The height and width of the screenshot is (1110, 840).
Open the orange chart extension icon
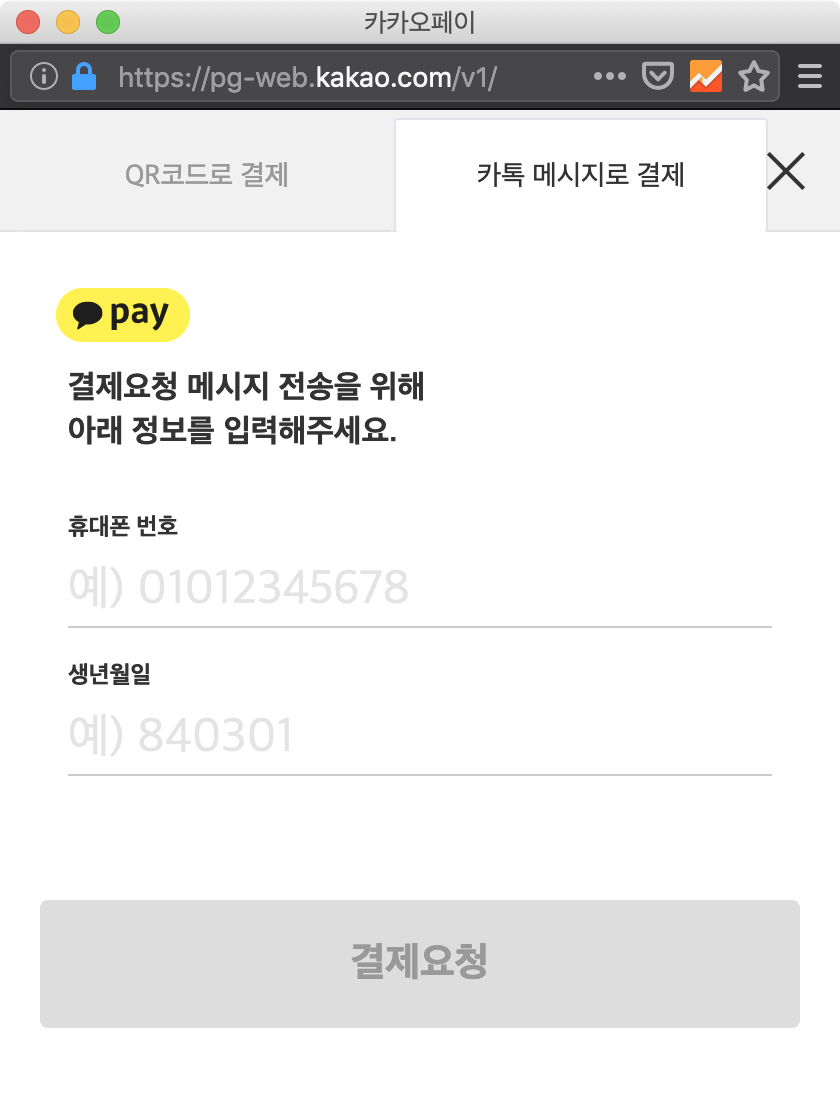[x=706, y=76]
